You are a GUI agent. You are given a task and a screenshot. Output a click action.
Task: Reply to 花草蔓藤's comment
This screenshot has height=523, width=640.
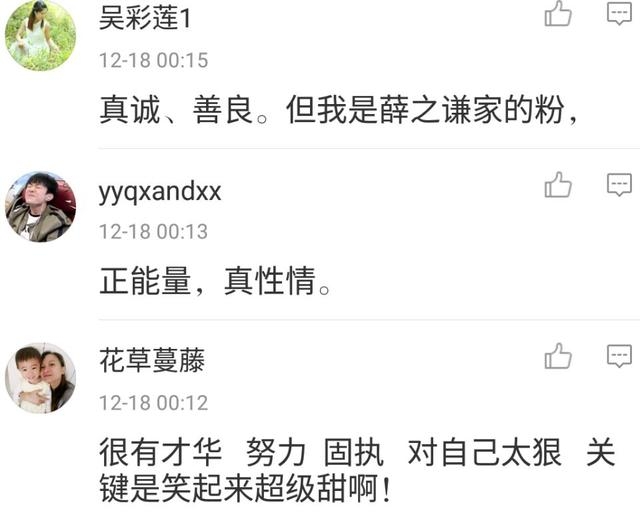(620, 356)
